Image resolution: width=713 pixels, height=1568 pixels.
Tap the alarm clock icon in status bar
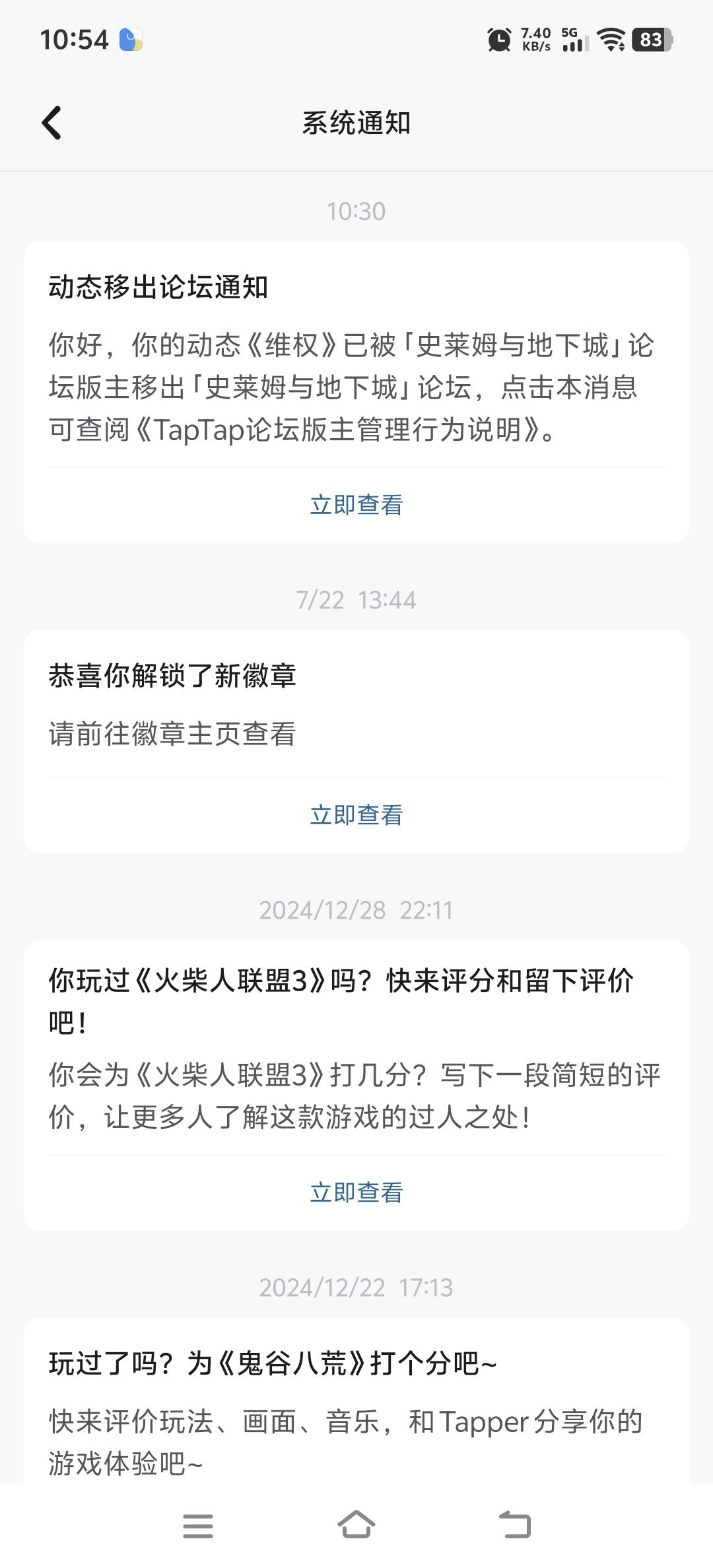500,40
